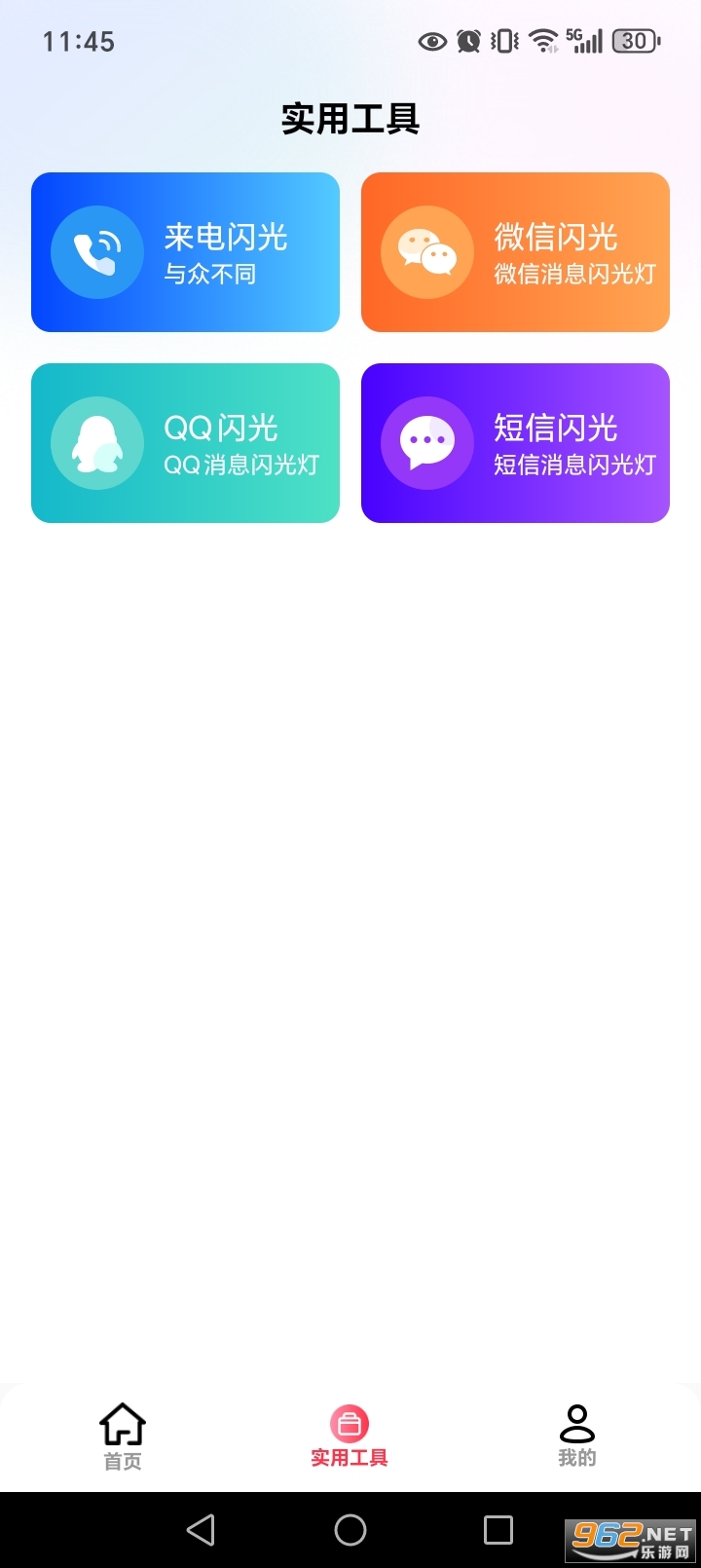Open the 我的 profile icon
The height and width of the screenshot is (1568, 701).
577,1424
